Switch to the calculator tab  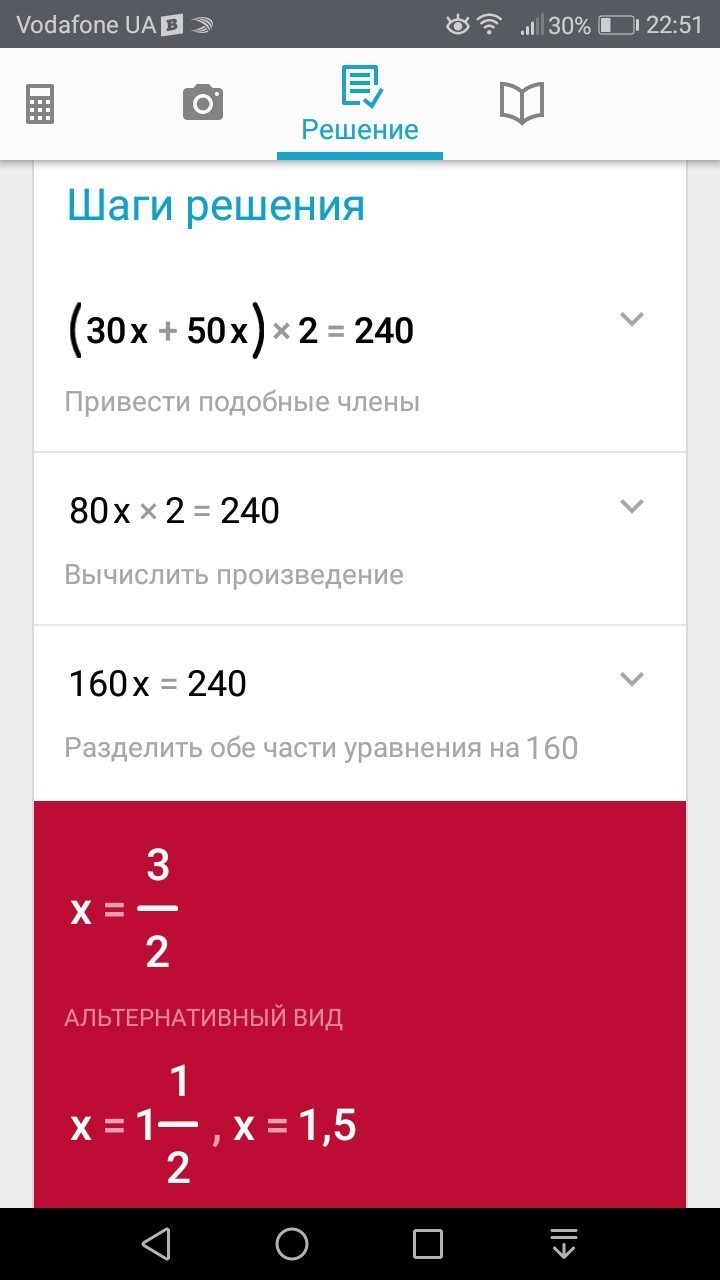coord(40,104)
